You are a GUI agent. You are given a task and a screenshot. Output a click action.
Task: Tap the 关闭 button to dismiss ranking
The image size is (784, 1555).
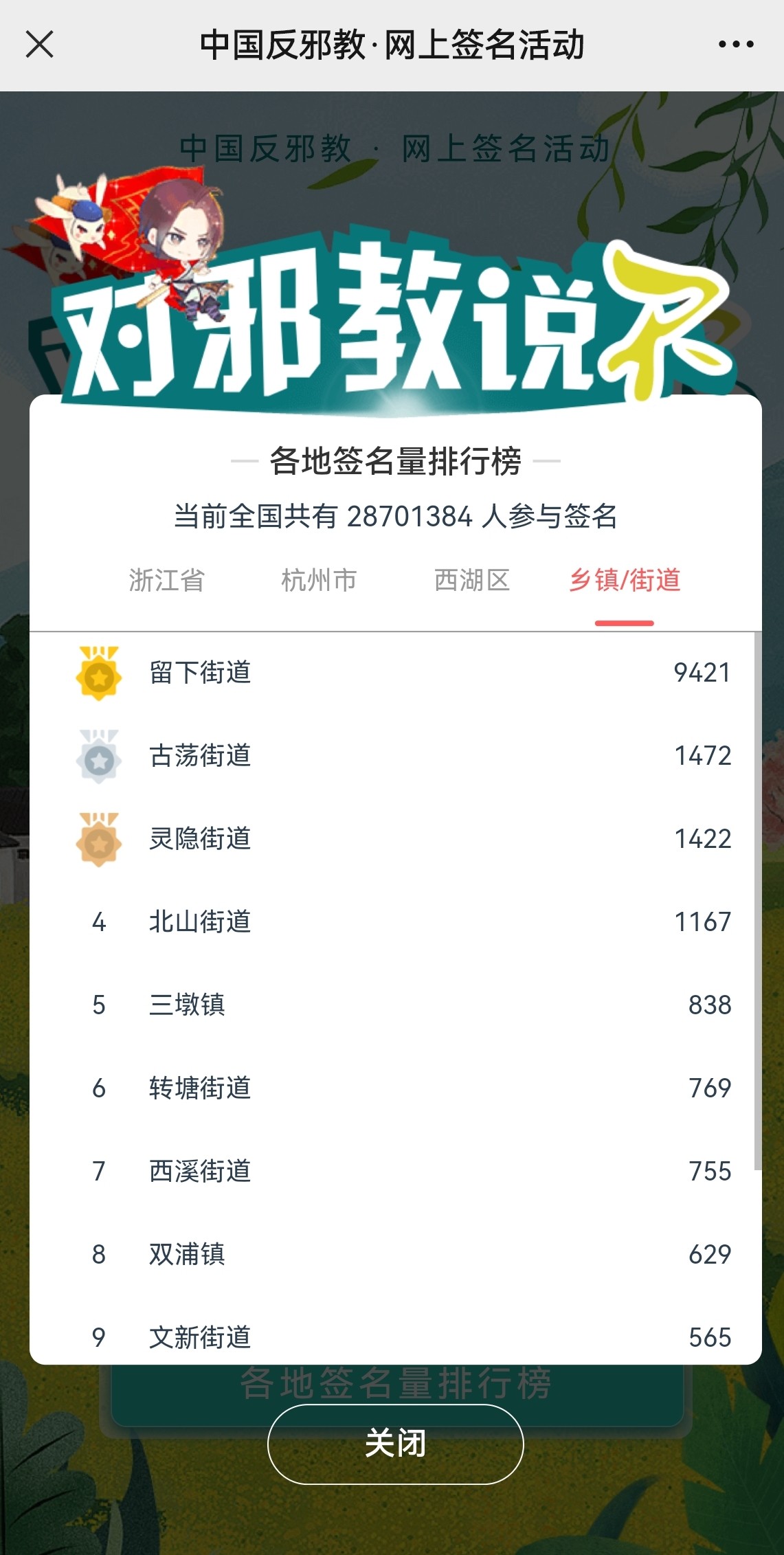(x=395, y=1444)
